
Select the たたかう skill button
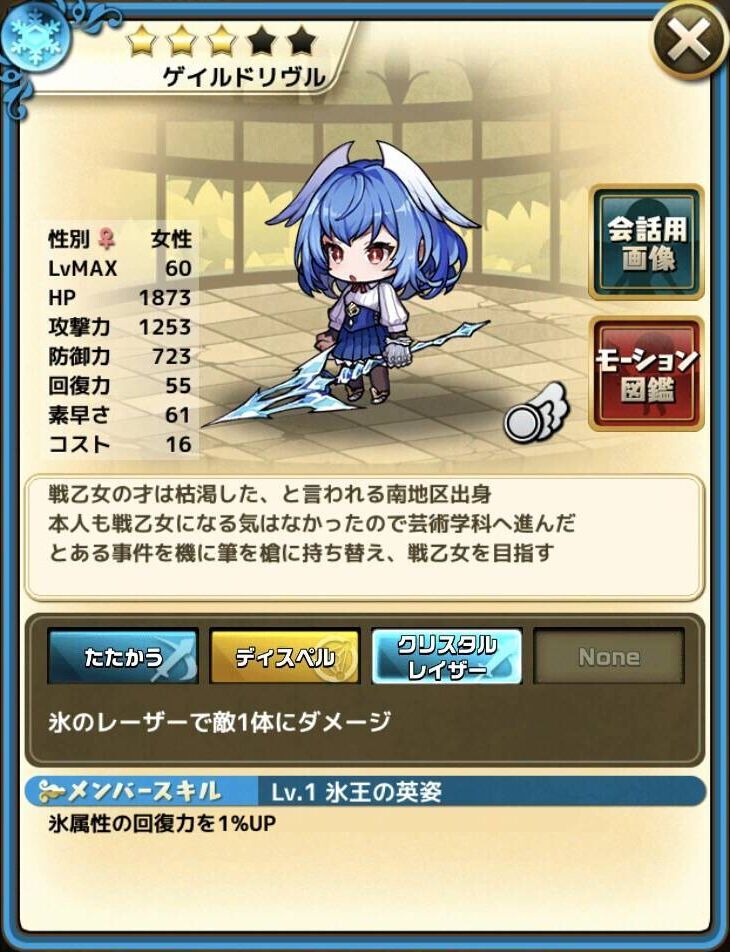pyautogui.click(x=123, y=657)
